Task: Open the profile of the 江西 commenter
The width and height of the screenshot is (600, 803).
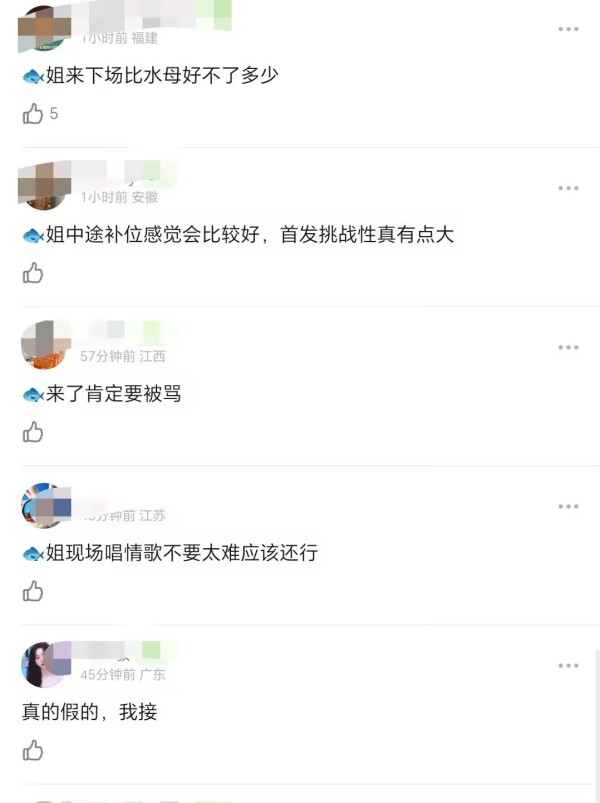Action: coord(43,345)
